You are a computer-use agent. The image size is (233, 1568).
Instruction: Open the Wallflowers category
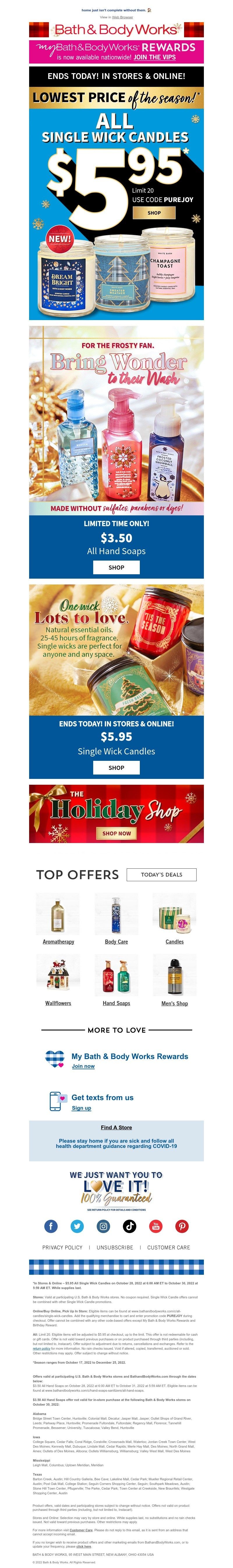coord(59,1002)
